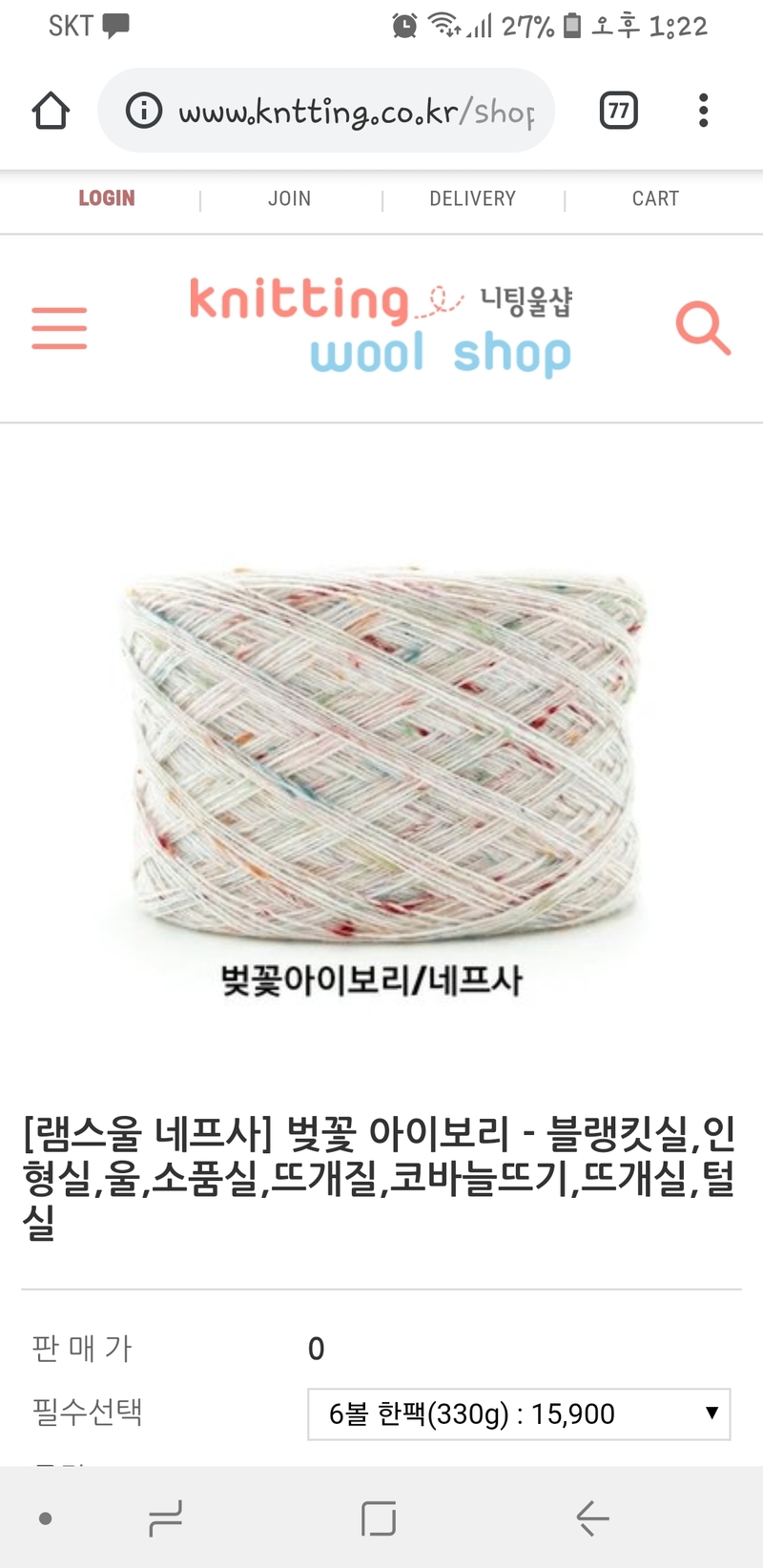Tap the system back button
The image size is (763, 1568).
[x=592, y=1518]
